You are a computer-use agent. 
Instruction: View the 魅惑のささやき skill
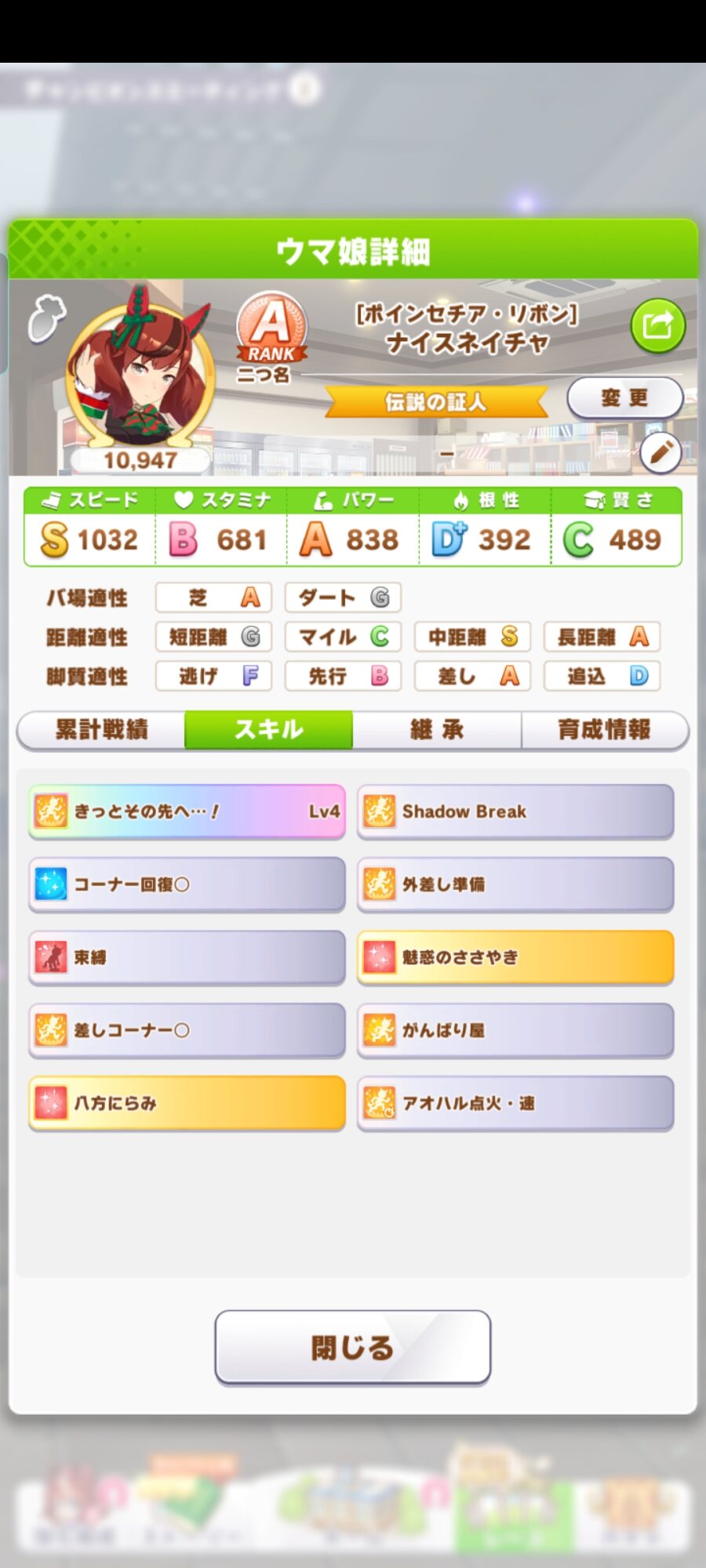tap(515, 957)
